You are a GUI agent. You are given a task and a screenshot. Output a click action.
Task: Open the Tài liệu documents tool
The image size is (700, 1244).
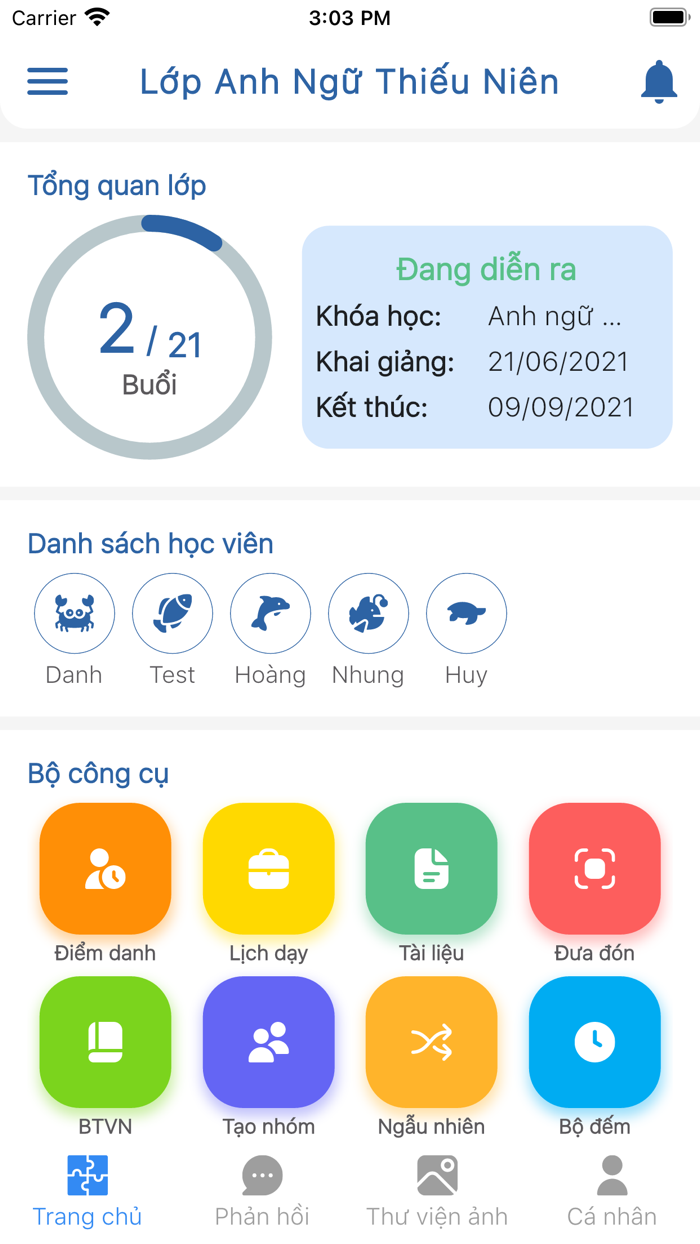tap(431, 868)
